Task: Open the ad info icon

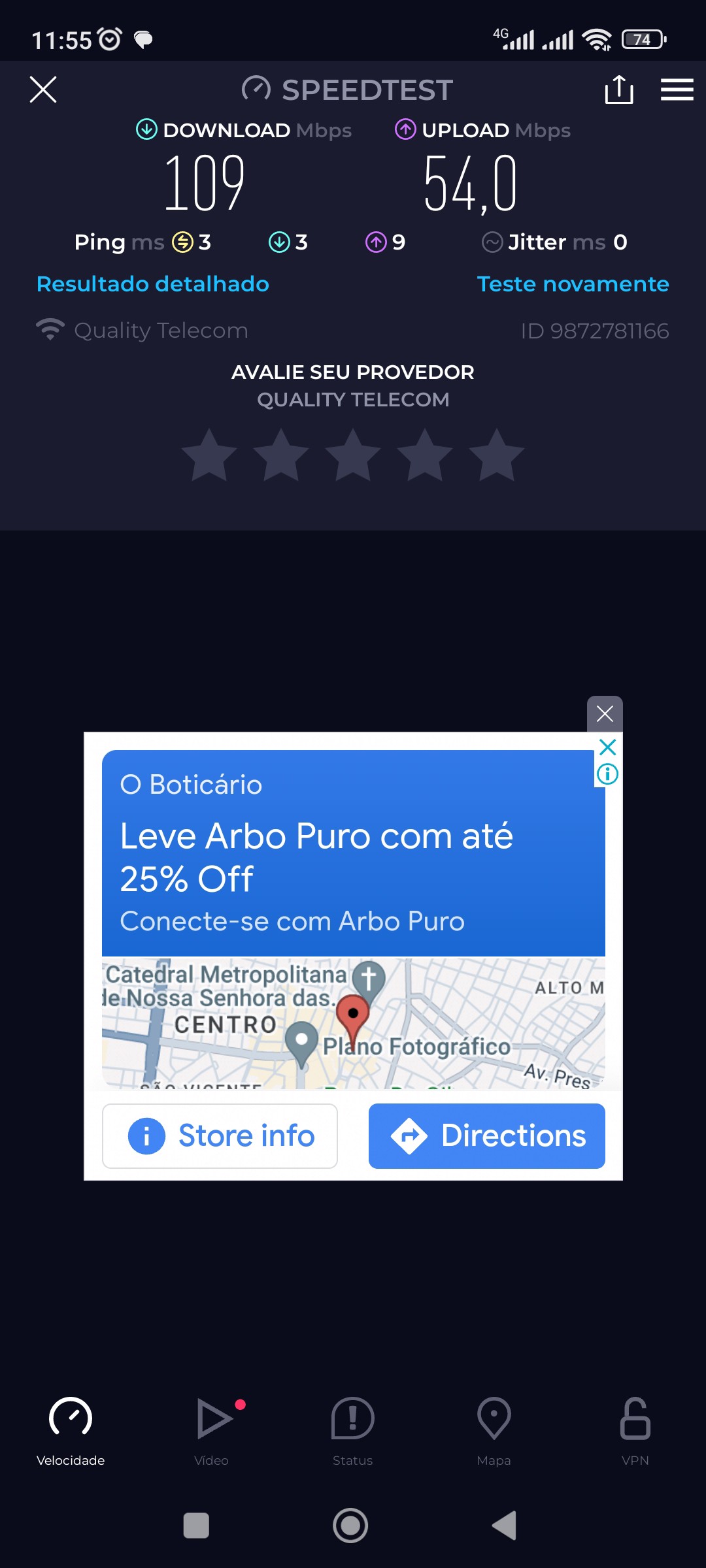Action: tap(607, 774)
